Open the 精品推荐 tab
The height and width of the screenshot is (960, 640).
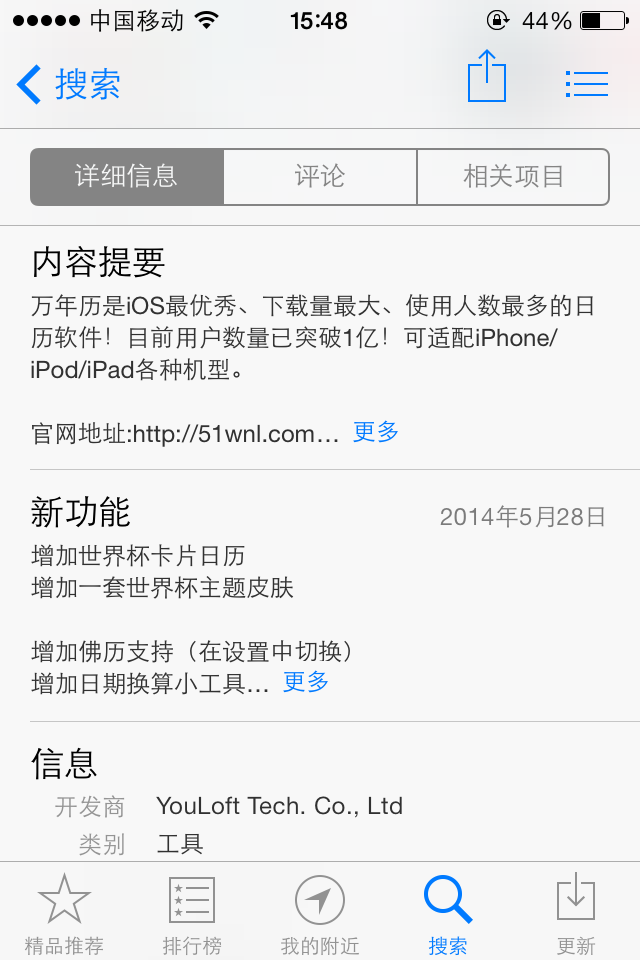[x=64, y=914]
